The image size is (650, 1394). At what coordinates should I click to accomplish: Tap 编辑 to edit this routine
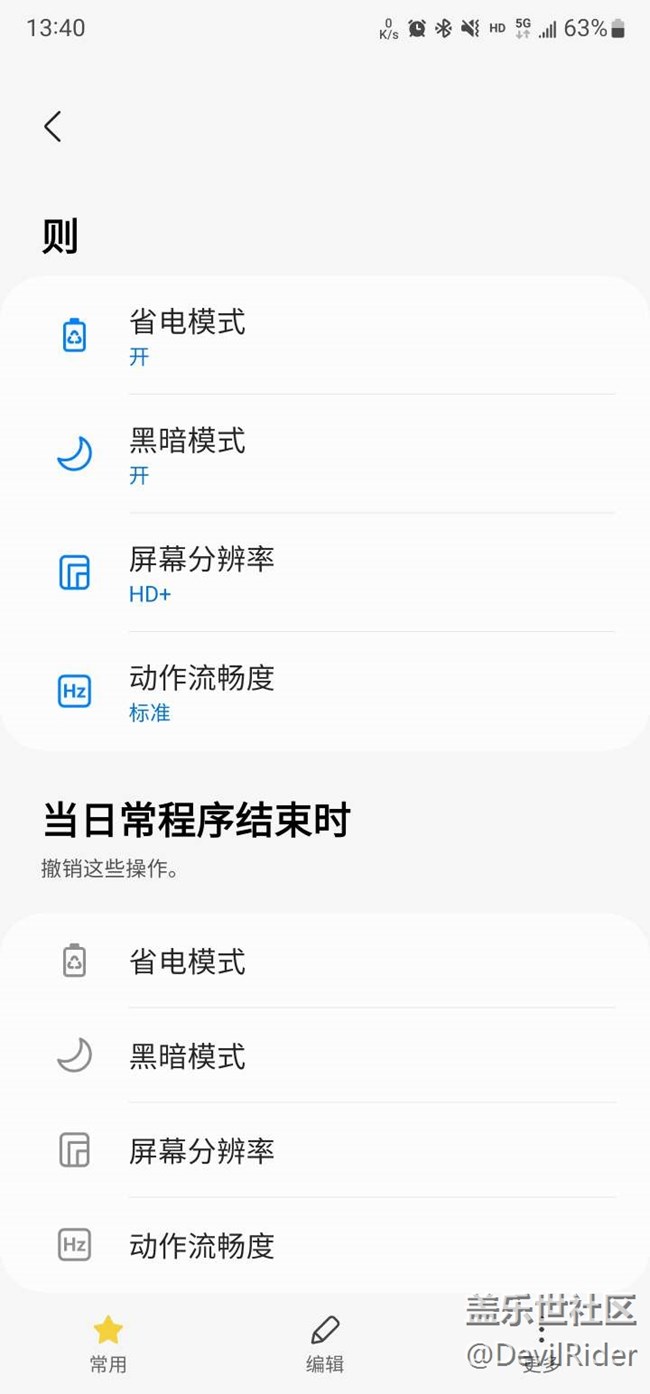pyautogui.click(x=325, y=1343)
